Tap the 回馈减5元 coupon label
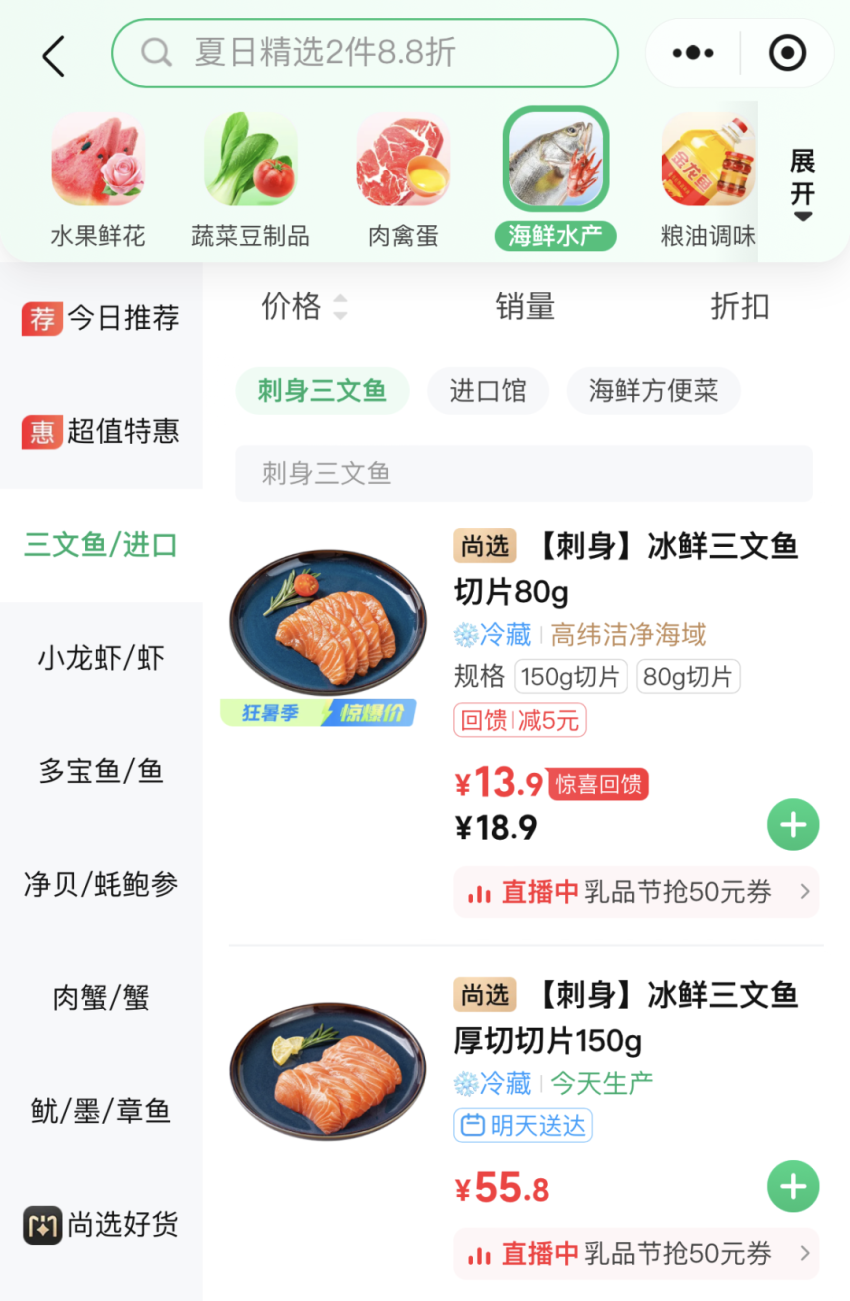Image resolution: width=850 pixels, height=1301 pixels. tap(520, 720)
